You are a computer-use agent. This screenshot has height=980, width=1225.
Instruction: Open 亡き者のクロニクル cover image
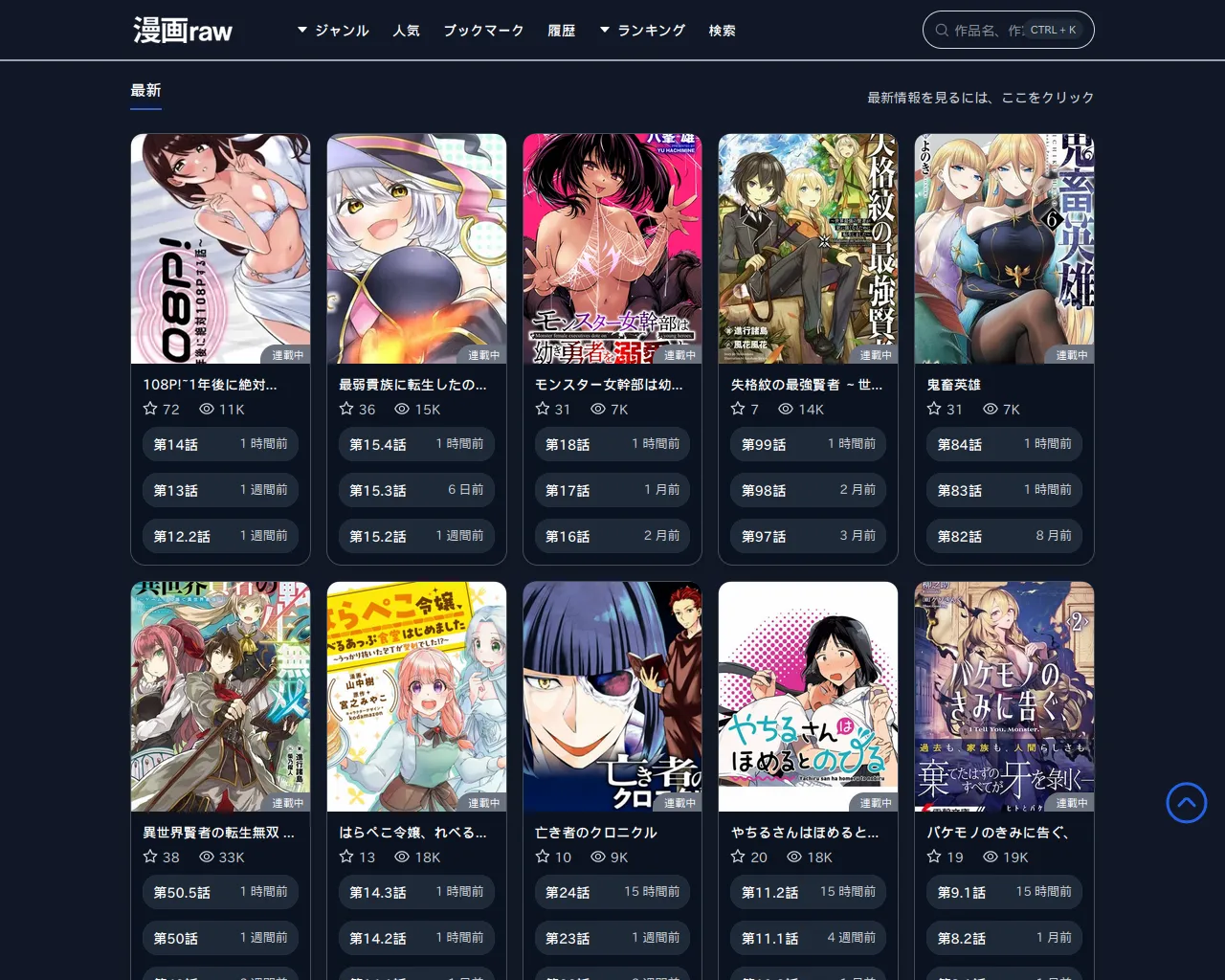coord(612,697)
